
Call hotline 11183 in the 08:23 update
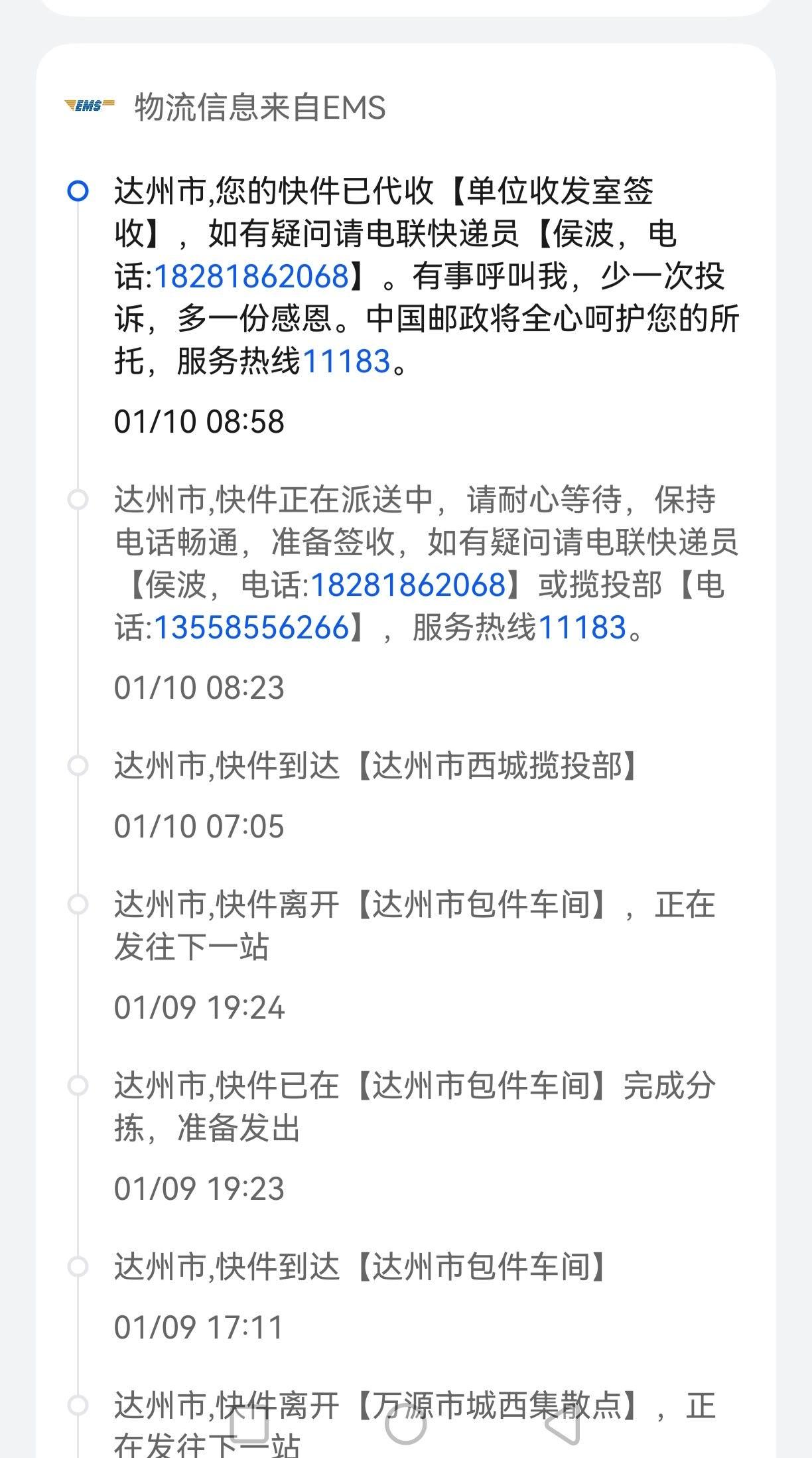click(582, 628)
